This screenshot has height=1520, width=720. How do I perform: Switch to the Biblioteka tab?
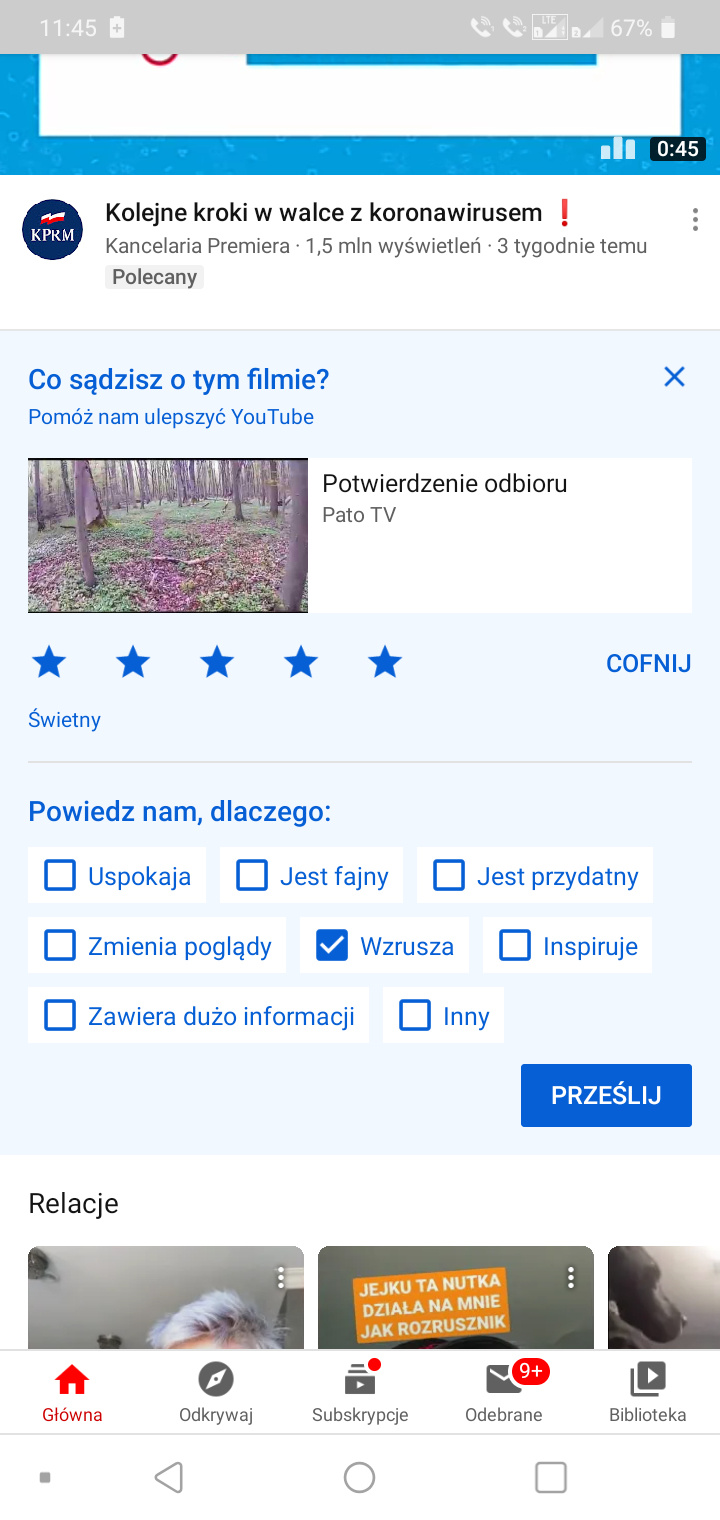point(648,1392)
